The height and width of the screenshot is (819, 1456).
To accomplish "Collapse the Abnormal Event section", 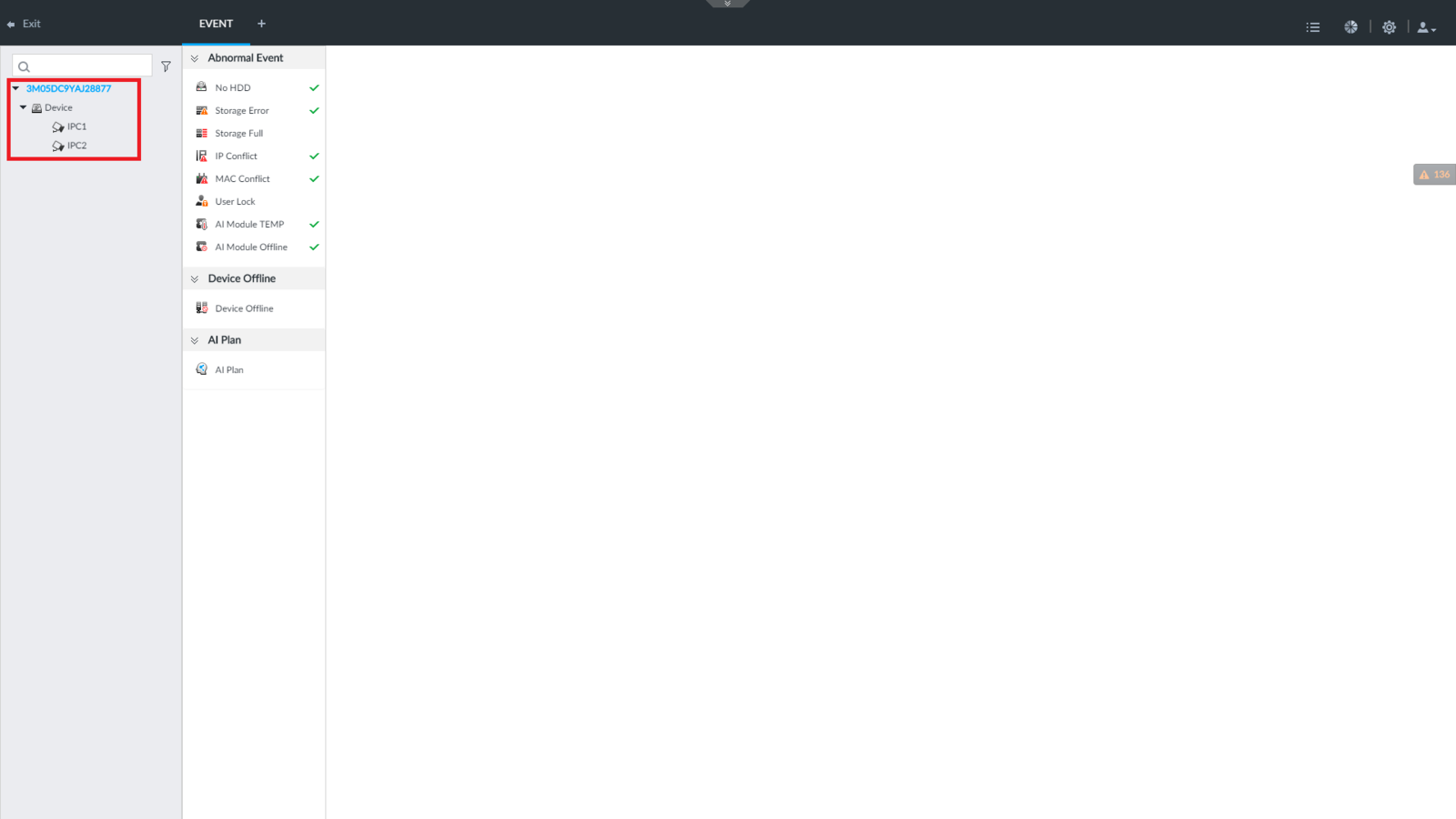I will pos(194,58).
